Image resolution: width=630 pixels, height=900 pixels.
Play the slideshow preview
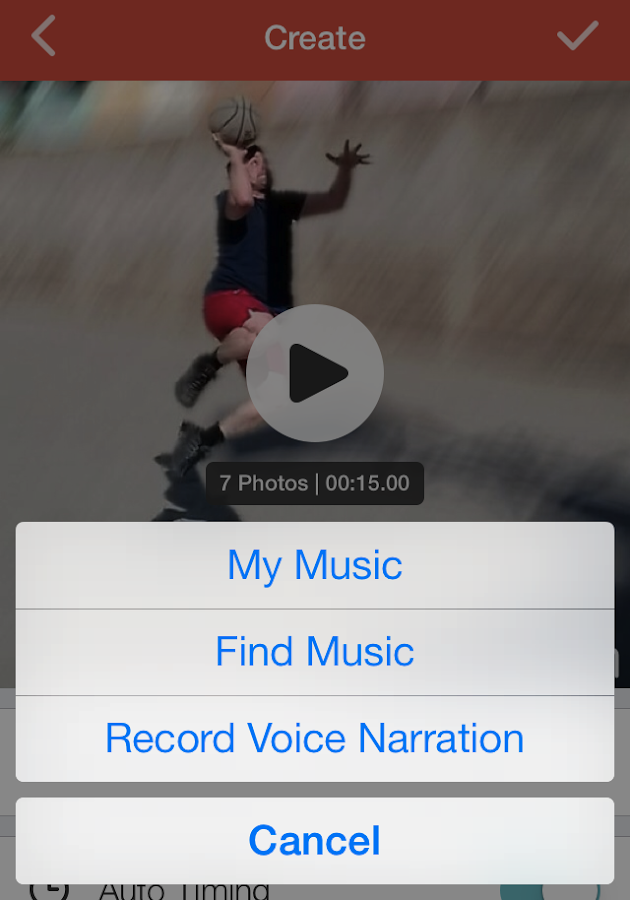coord(315,373)
